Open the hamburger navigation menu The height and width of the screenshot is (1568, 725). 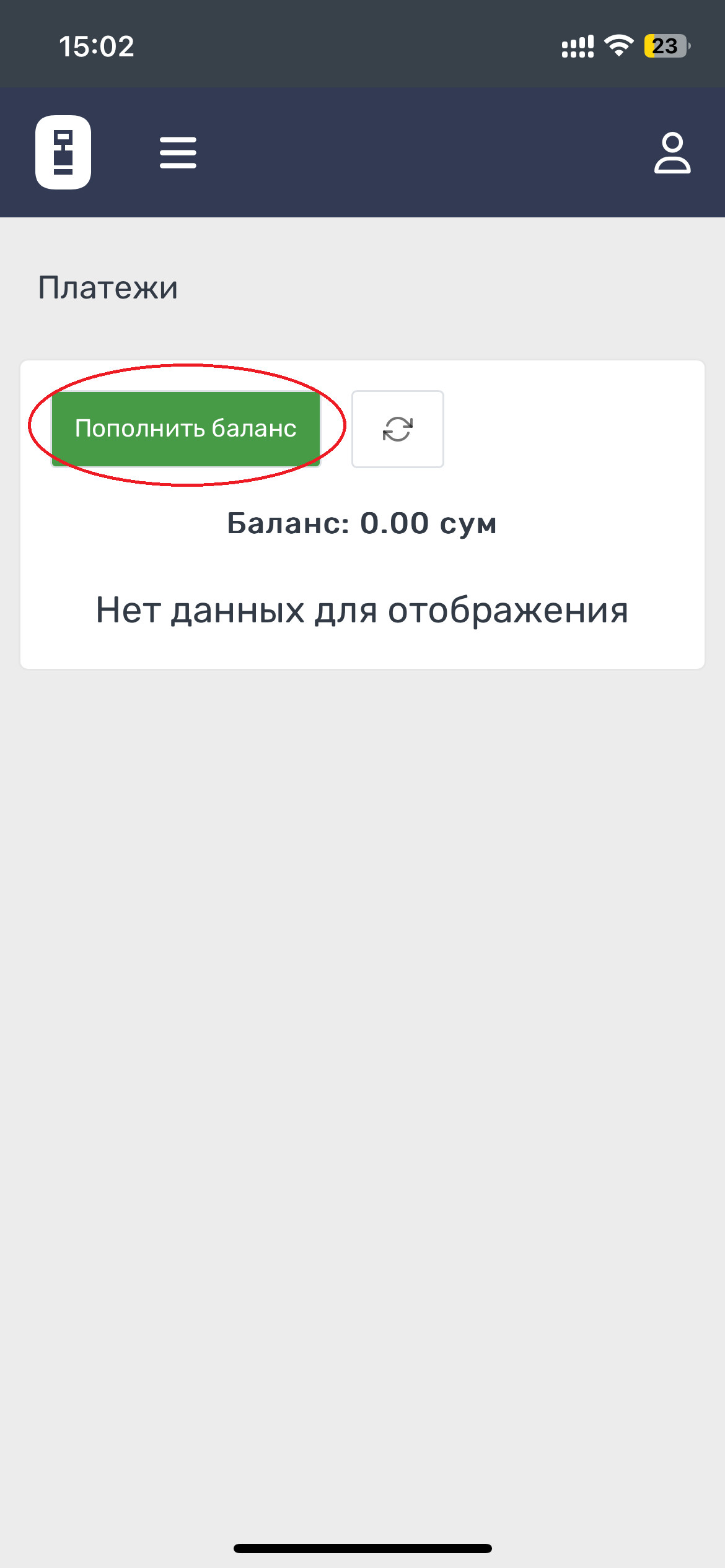pyautogui.click(x=178, y=152)
